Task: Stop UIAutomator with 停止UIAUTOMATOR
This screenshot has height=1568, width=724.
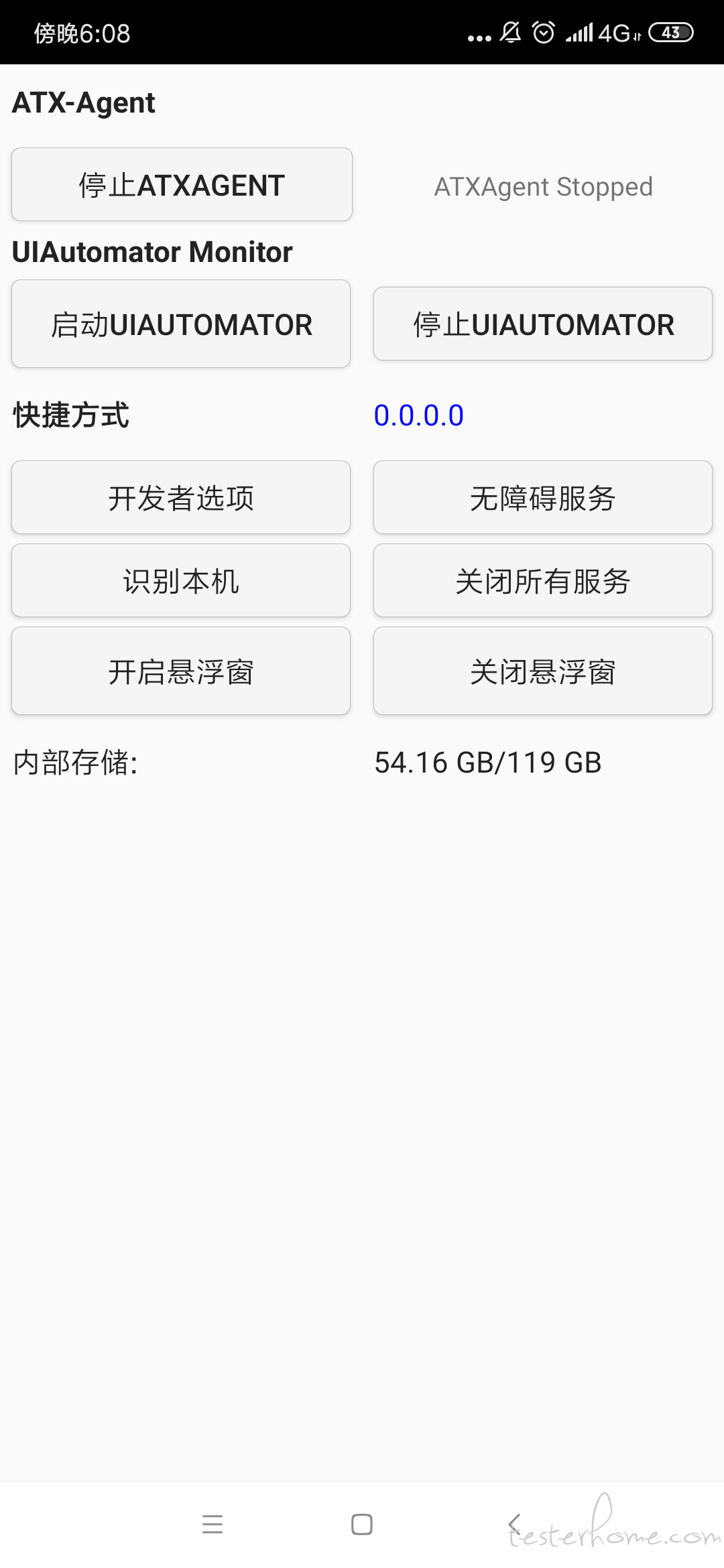Action: pos(543,324)
